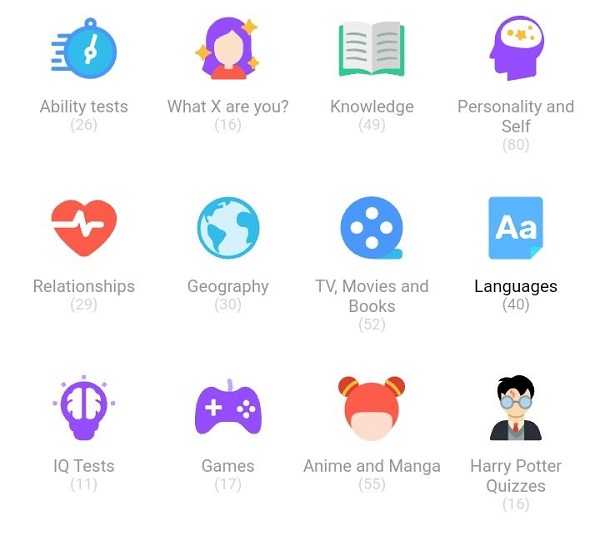
Task: Open TV, Movies and Books quizzes
Action: pyautogui.click(x=372, y=229)
